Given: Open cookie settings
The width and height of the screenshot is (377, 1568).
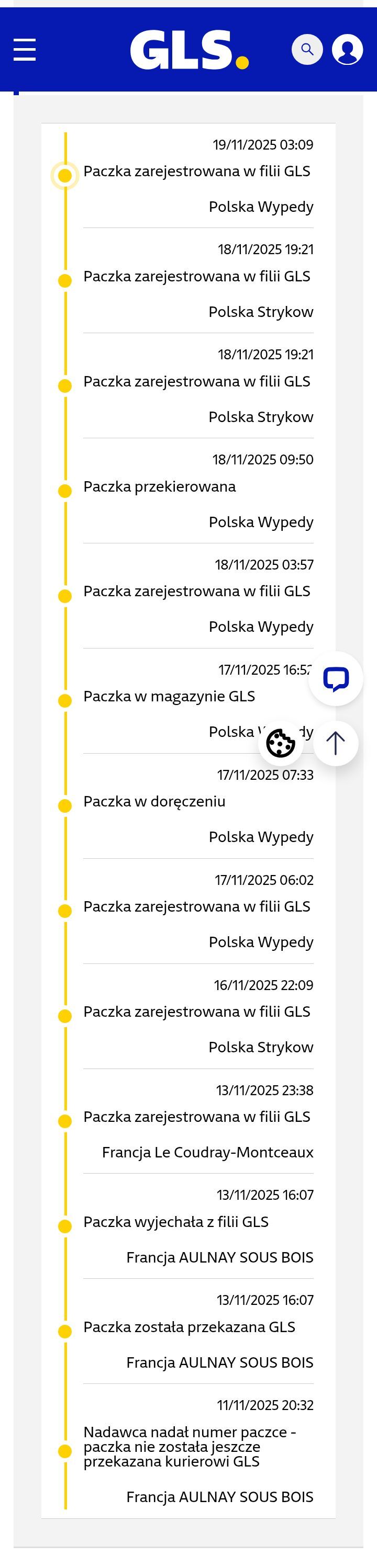Looking at the screenshot, I should (281, 743).
